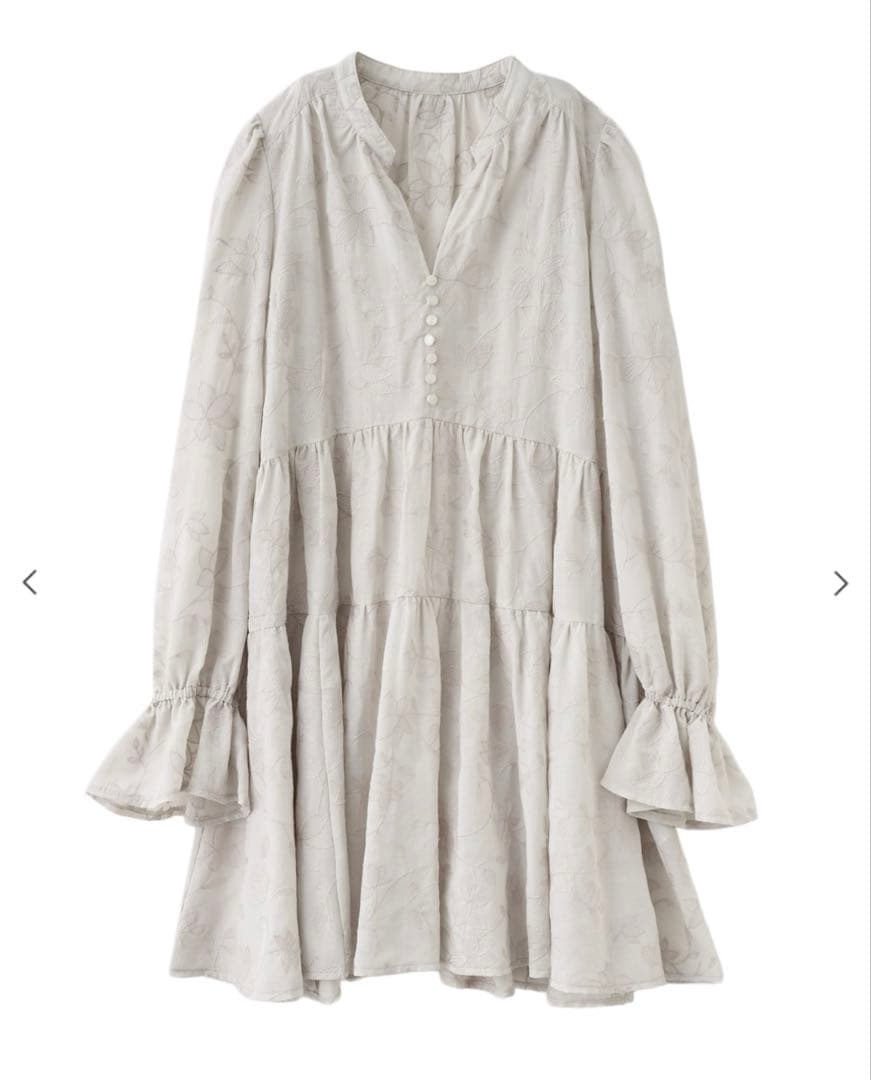Viewport: 871px width, 1080px height.
Task: Go to the previous product image
Action: [30, 583]
